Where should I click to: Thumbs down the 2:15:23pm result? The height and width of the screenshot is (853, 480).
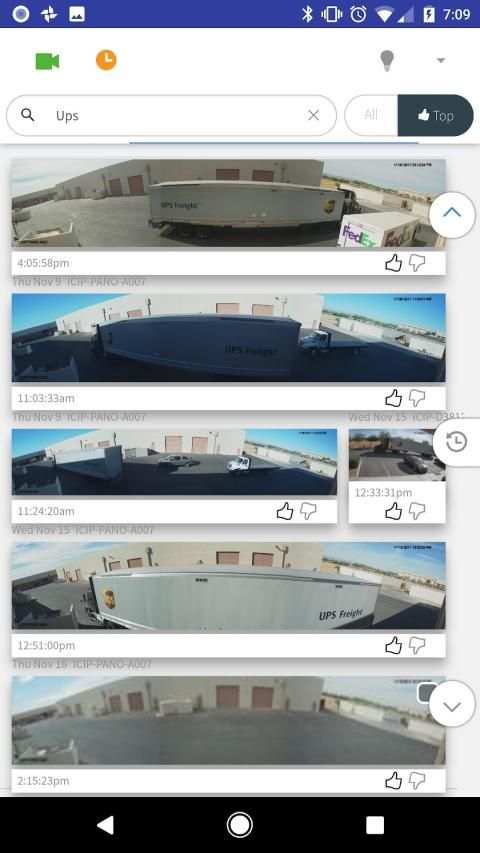pyautogui.click(x=417, y=781)
